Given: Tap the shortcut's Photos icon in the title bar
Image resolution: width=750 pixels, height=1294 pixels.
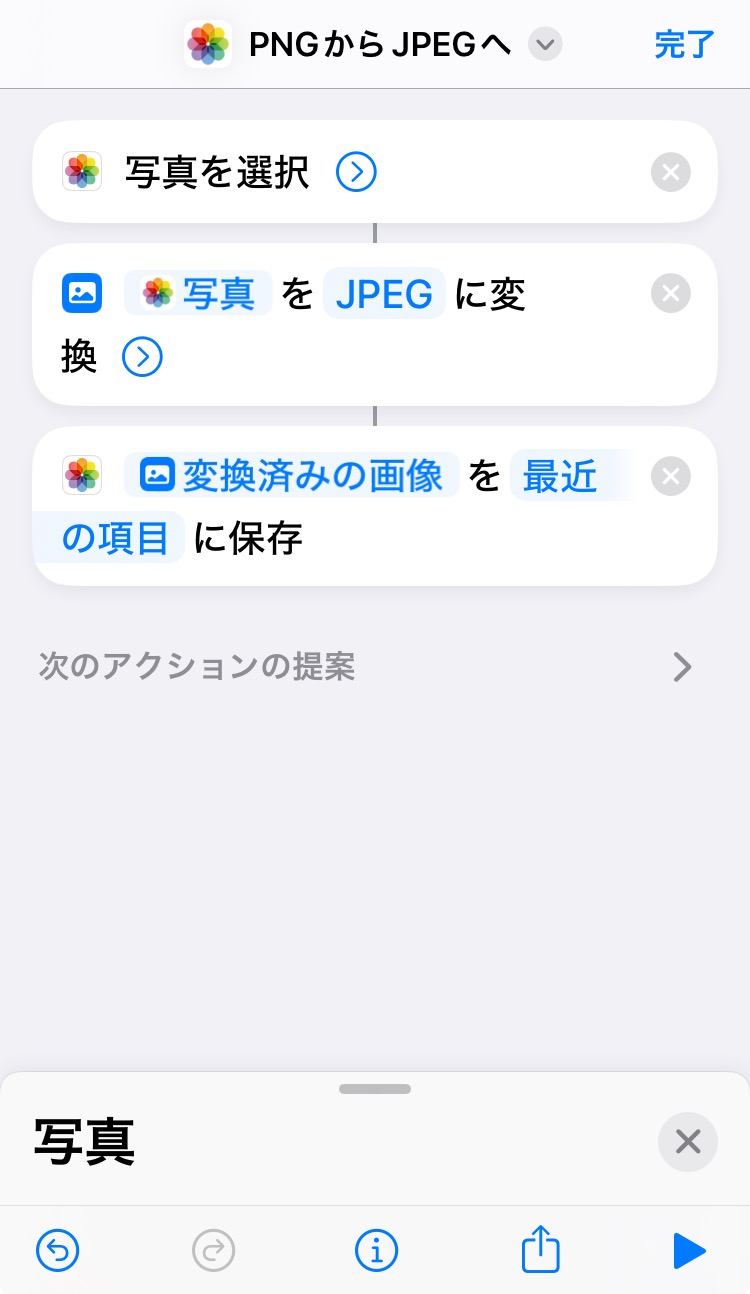Looking at the screenshot, I should coord(208,45).
